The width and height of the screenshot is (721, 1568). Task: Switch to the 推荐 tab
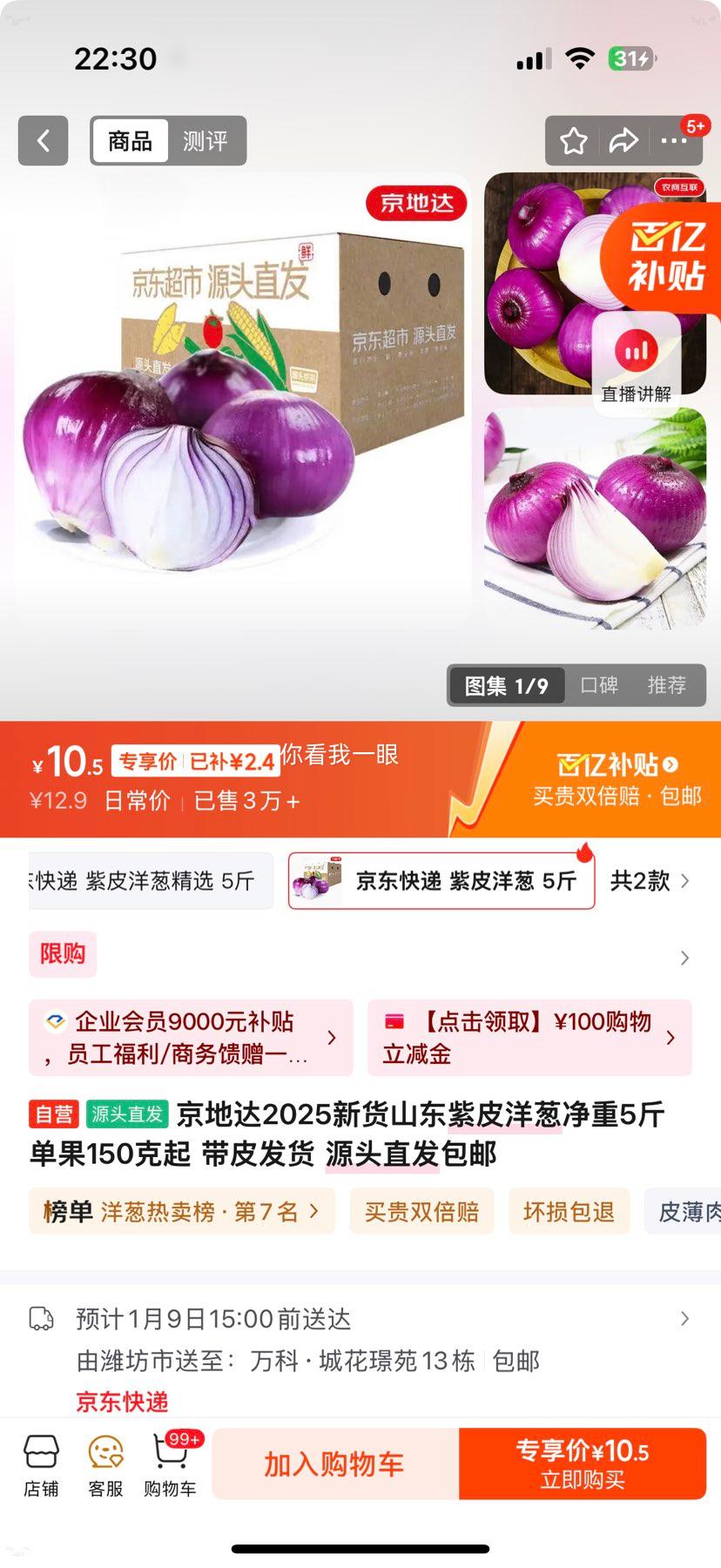click(x=667, y=685)
